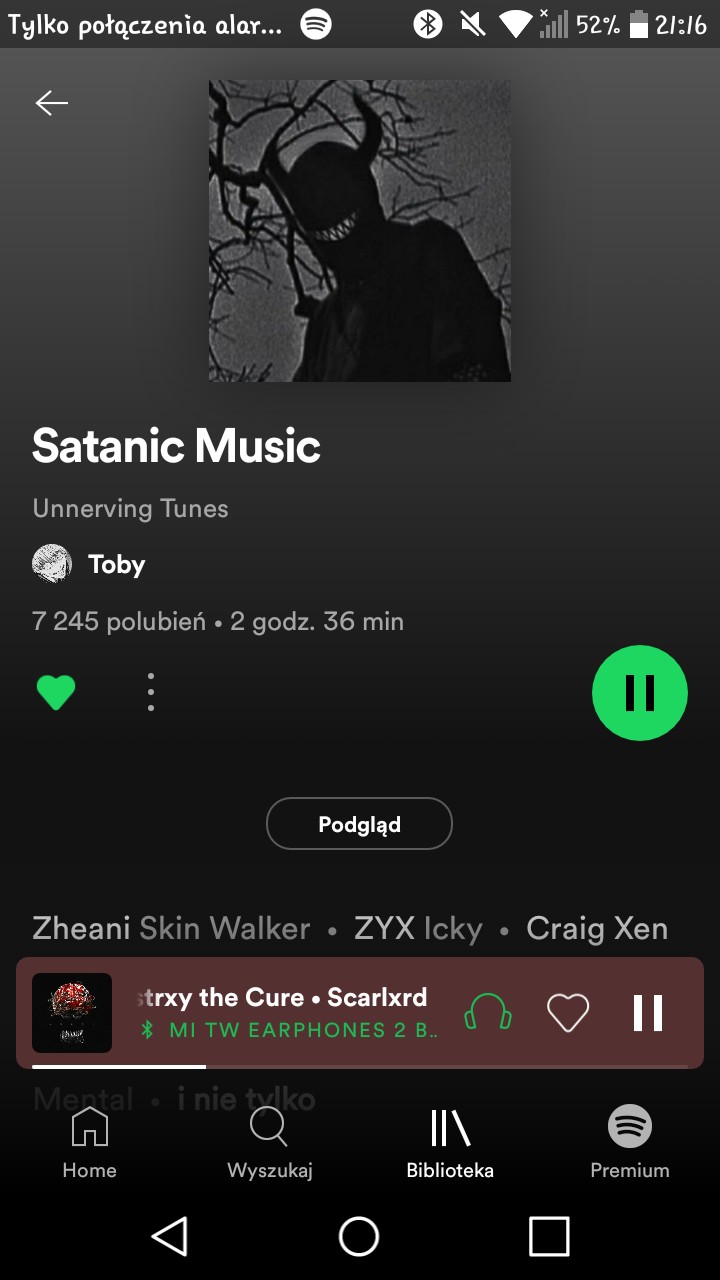720x1280 pixels.
Task: Switch to the Wyszukaj tab
Action: (270, 1143)
